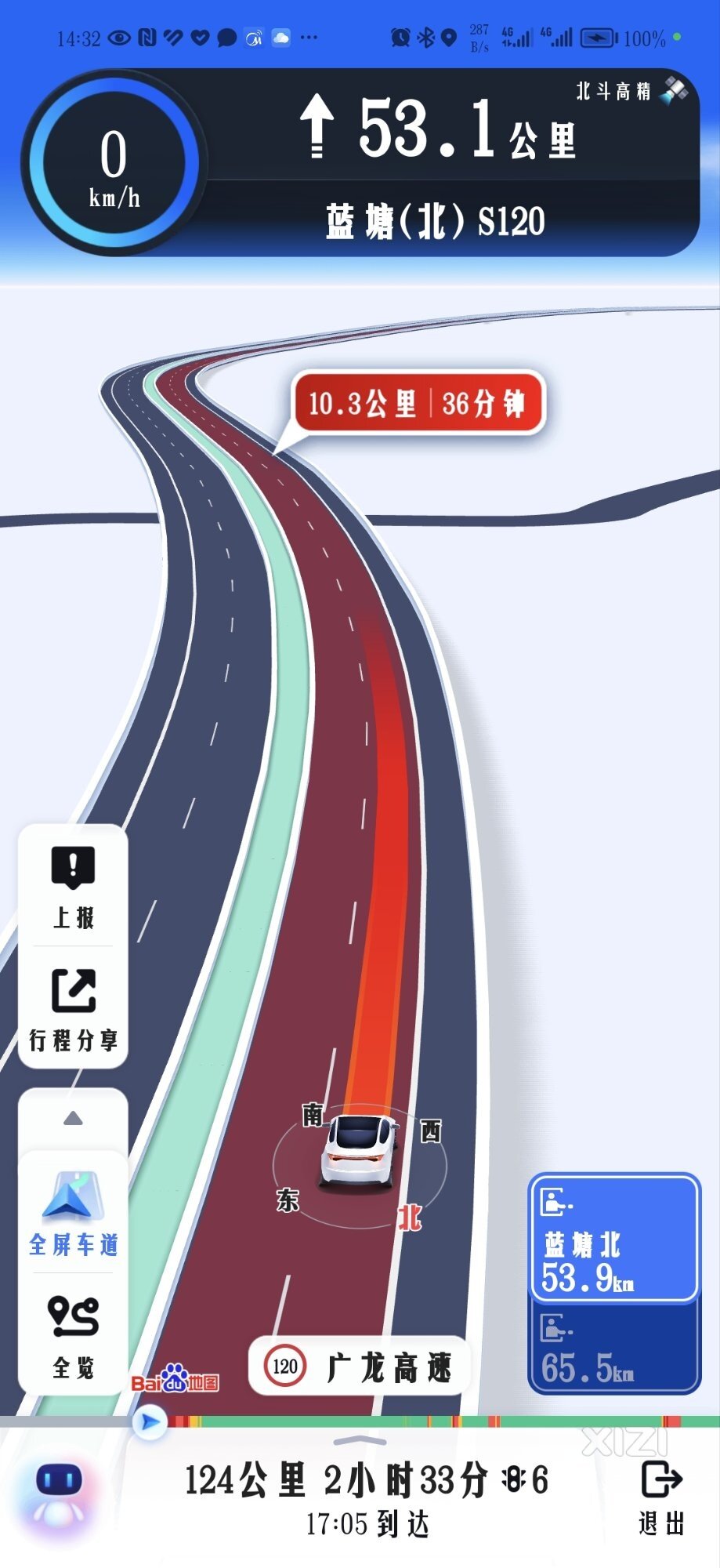
Task: Expand the bottom trip info panel
Action: point(360,1443)
